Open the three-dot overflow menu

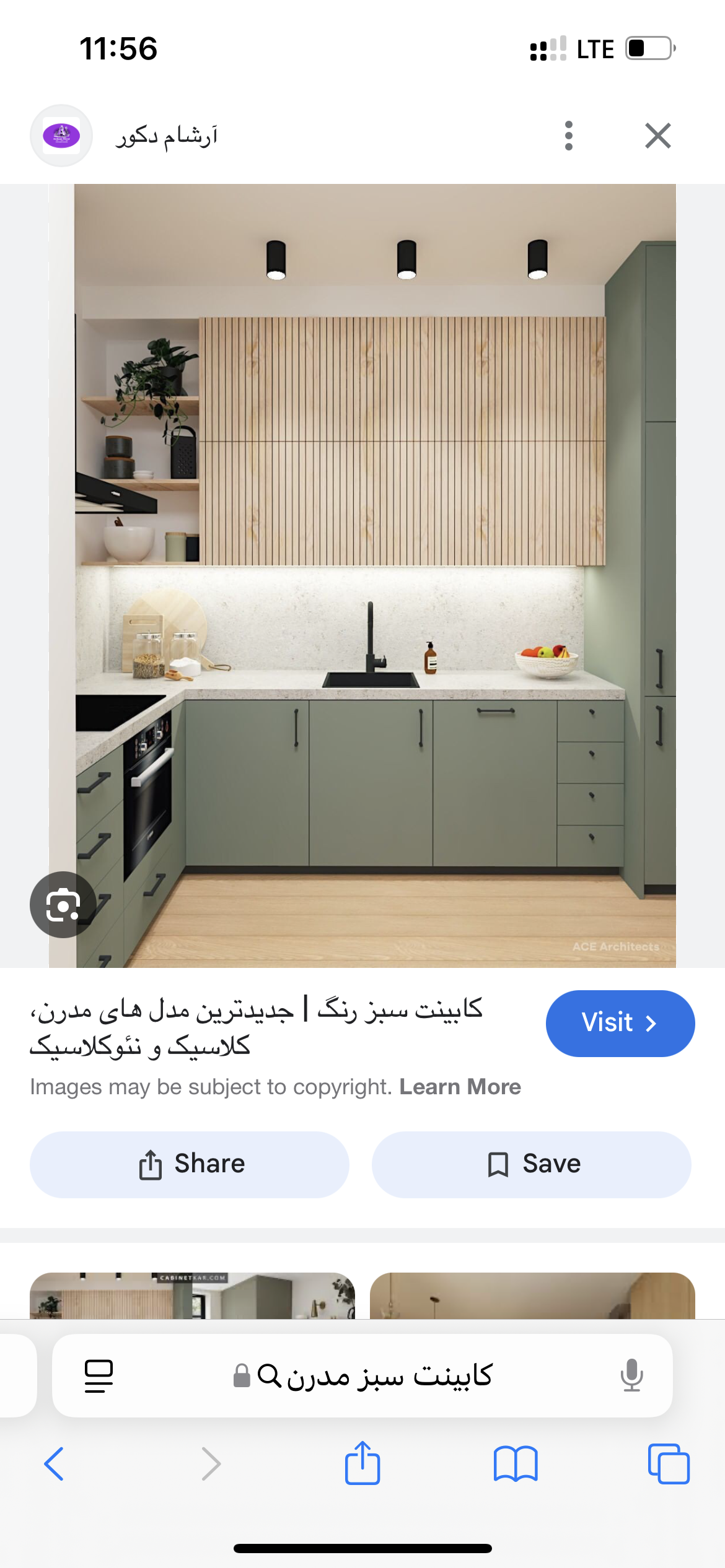click(569, 136)
